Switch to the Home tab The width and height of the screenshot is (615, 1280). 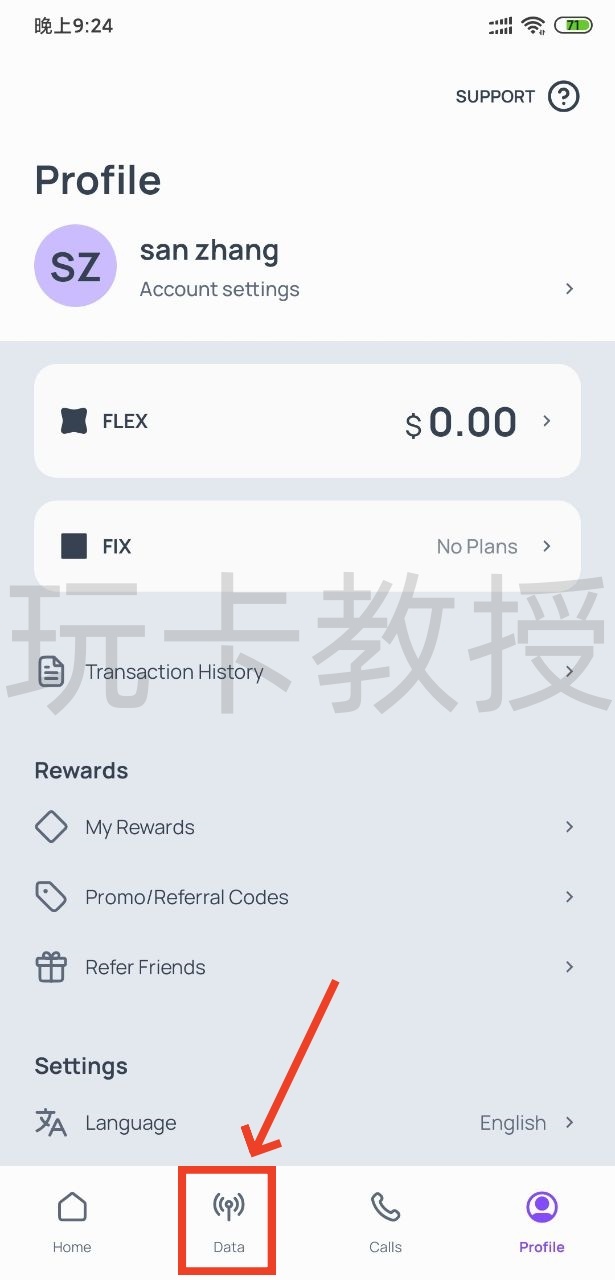[x=72, y=1222]
